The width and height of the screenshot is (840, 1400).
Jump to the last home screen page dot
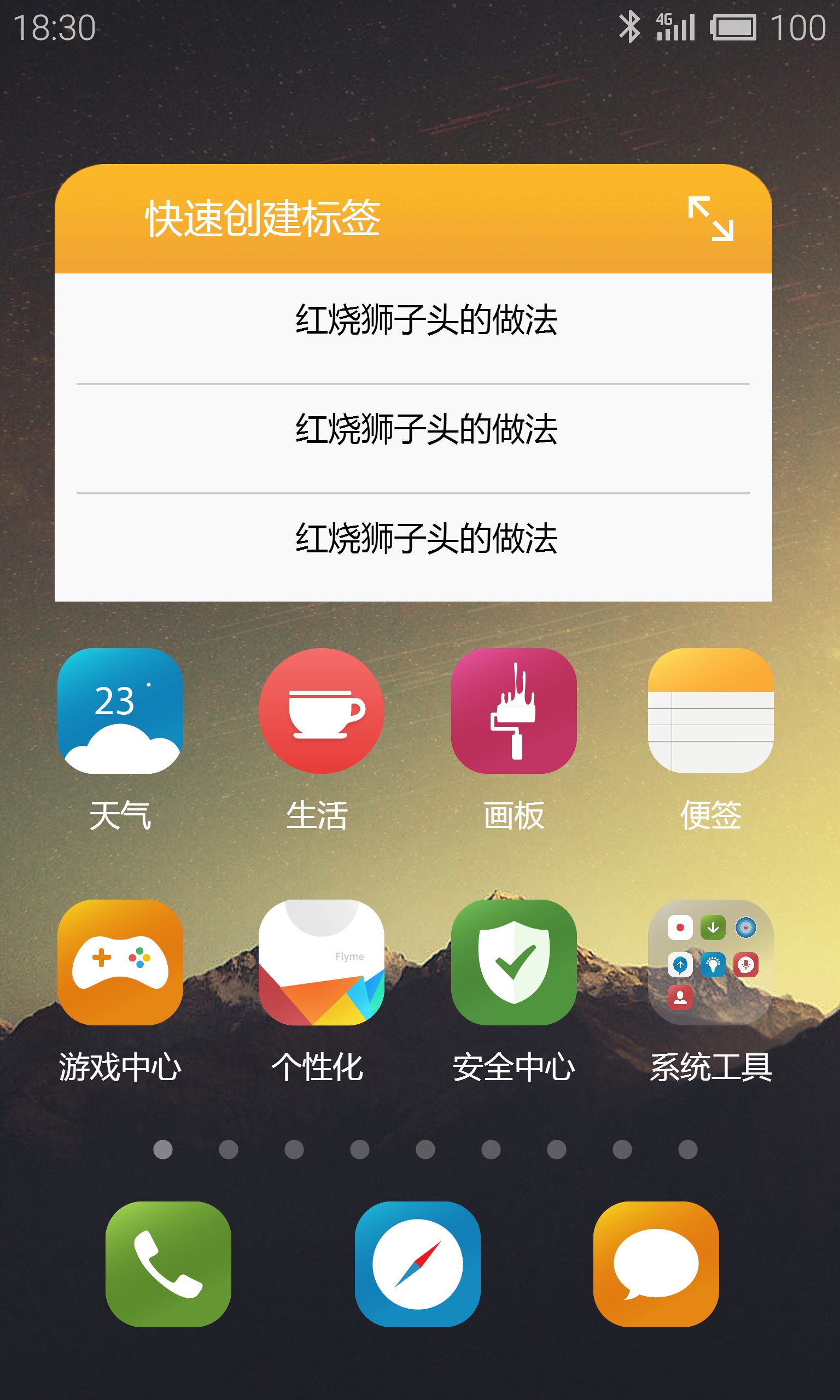point(688,1150)
